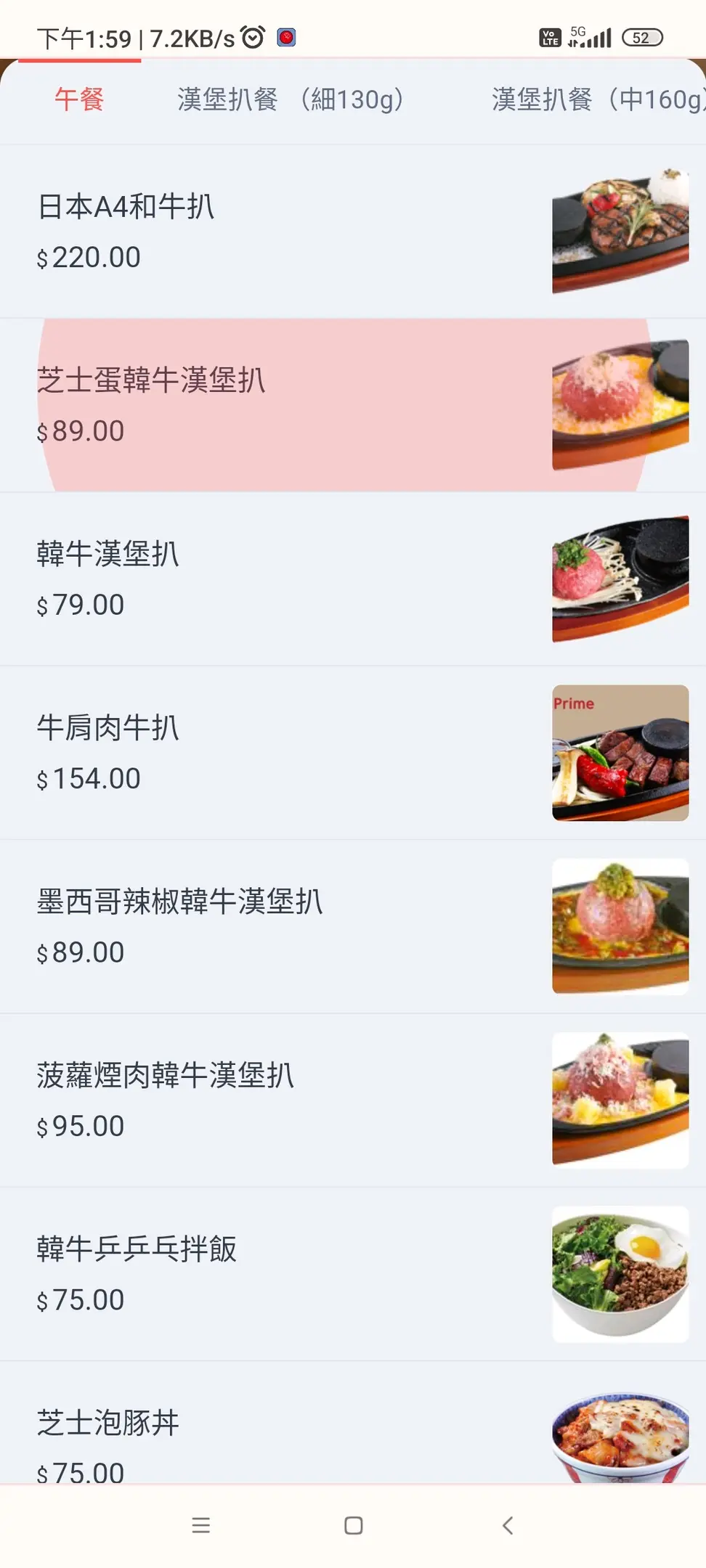Switch to the 午餐 tab
Viewport: 706px width, 1568px height.
[79, 99]
